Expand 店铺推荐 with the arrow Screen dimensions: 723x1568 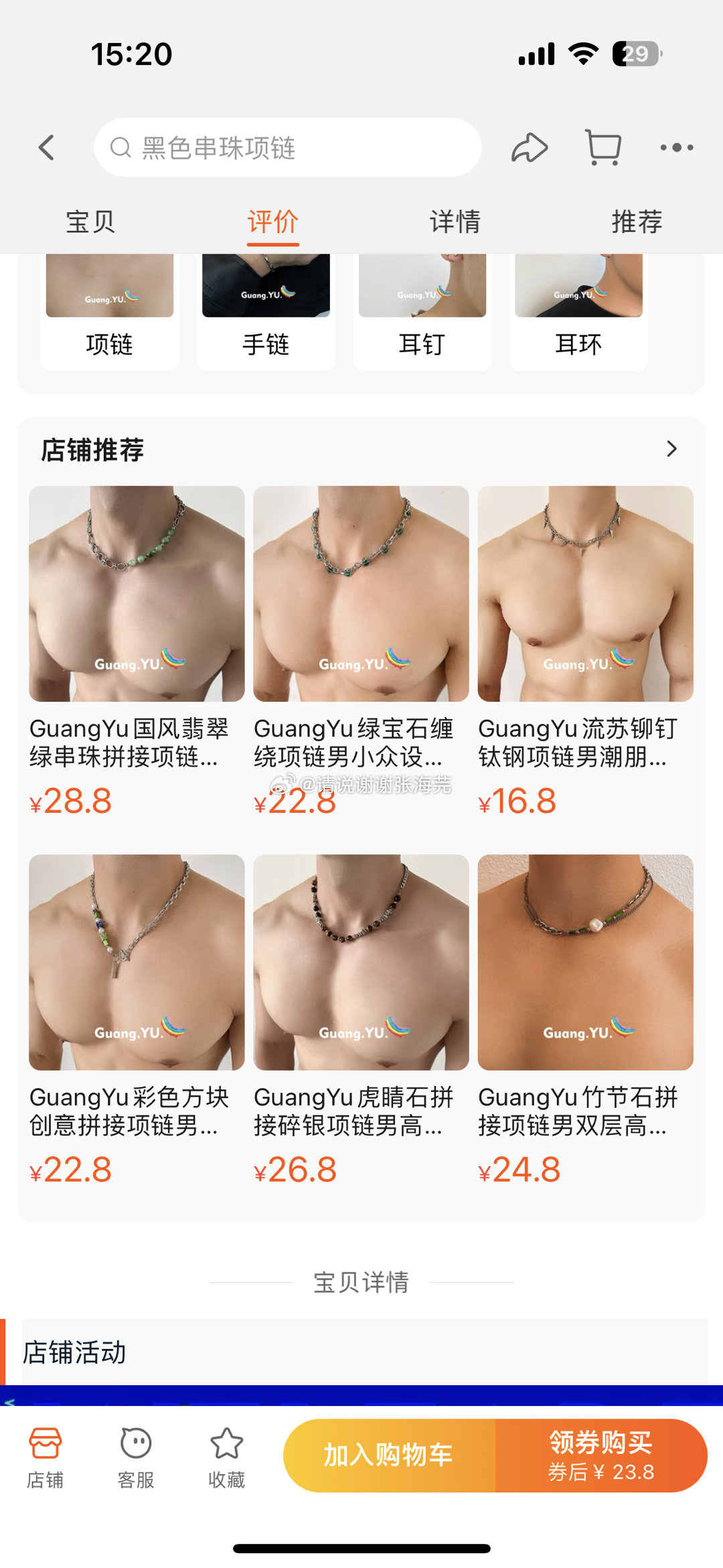click(x=671, y=449)
